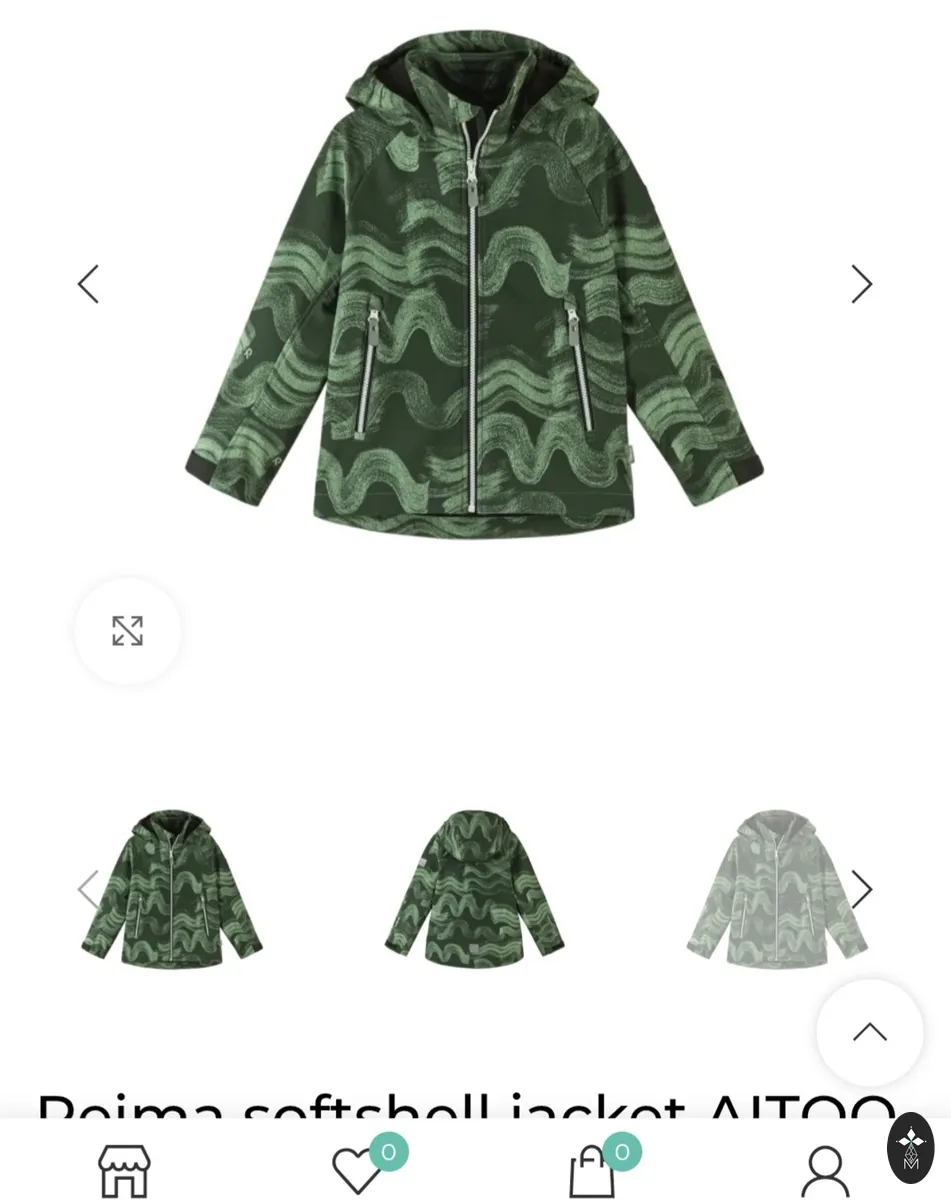This screenshot has height=1200, width=951.
Task: Show the next product image
Action: pos(861,284)
